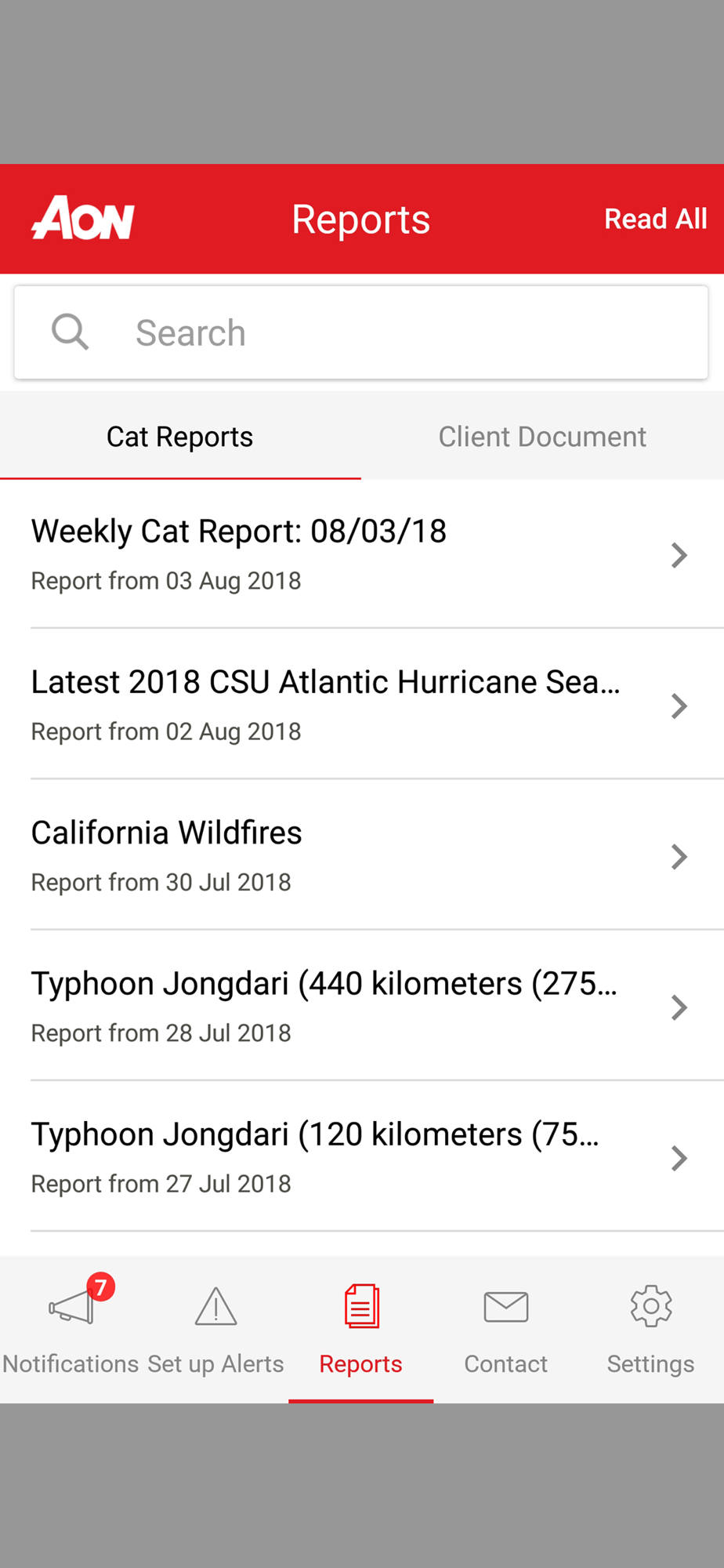Screen dimensions: 724x1568
Task: Focus the Search field
Action: (361, 332)
